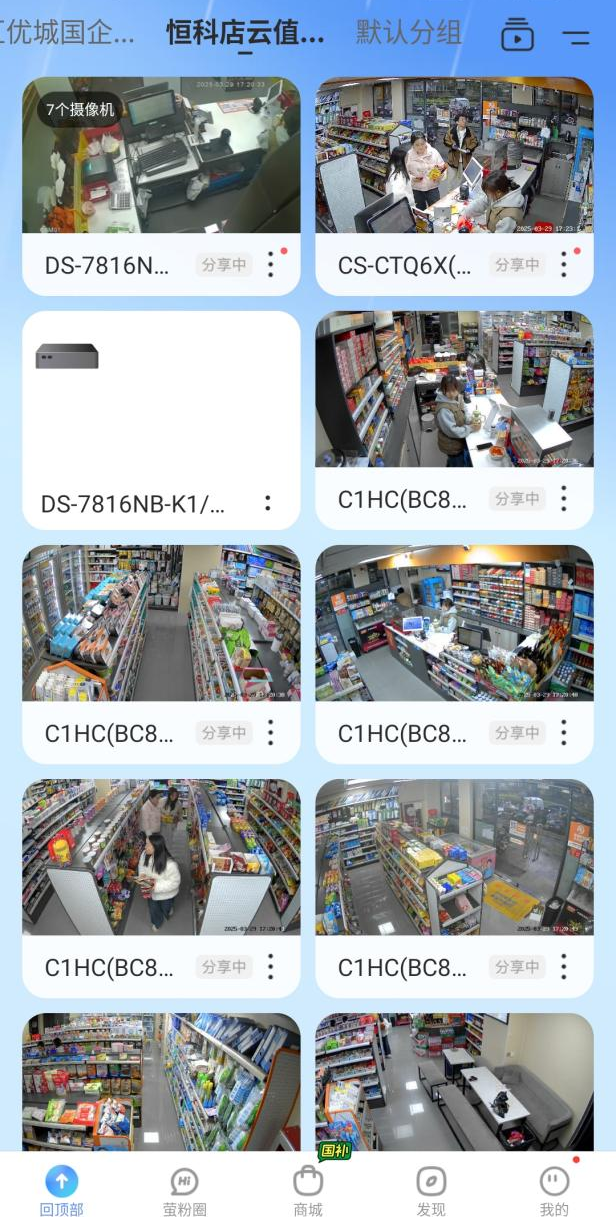Tap 分享中 label on CS-CTQ6X card
The height and width of the screenshot is (1217, 616).
click(517, 265)
